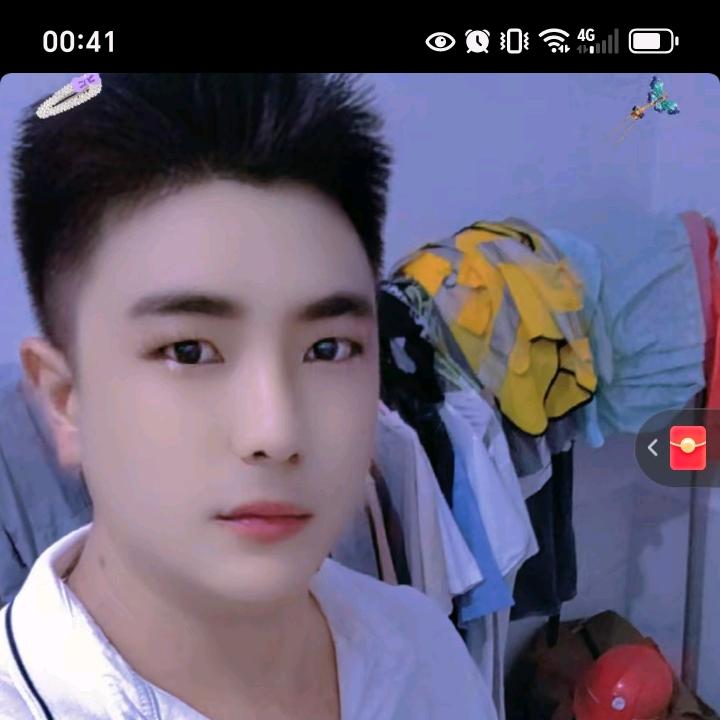Screen dimensions: 720x720
Task: Expand the side panel with the arrow
Action: (x=653, y=448)
